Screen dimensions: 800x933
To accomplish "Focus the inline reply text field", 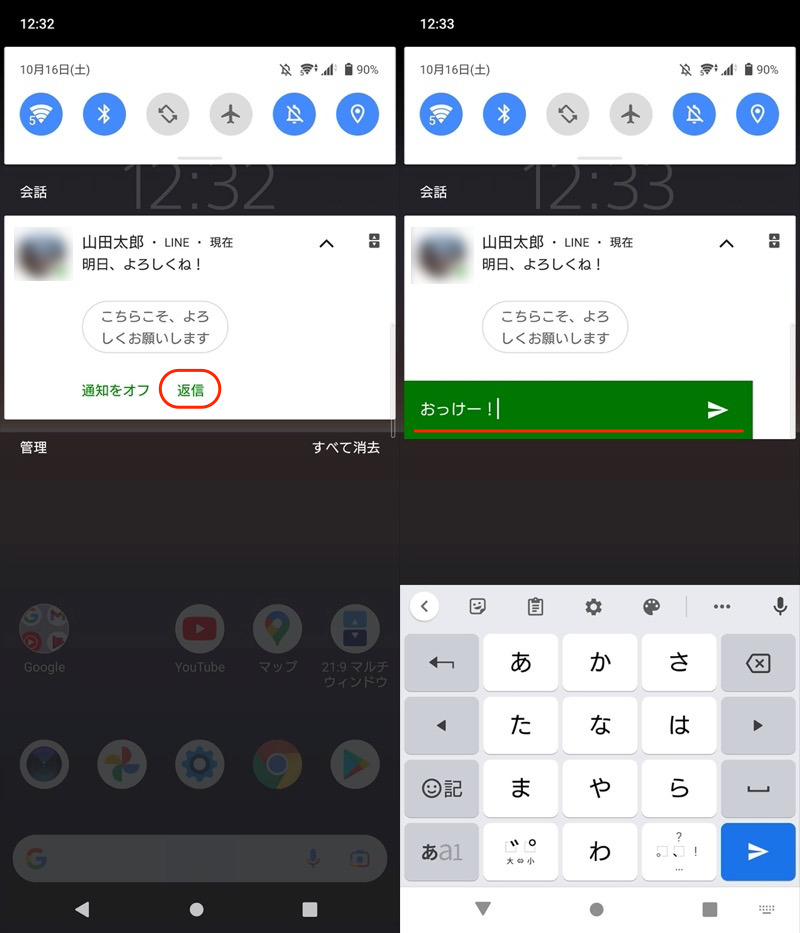I will pyautogui.click(x=550, y=409).
